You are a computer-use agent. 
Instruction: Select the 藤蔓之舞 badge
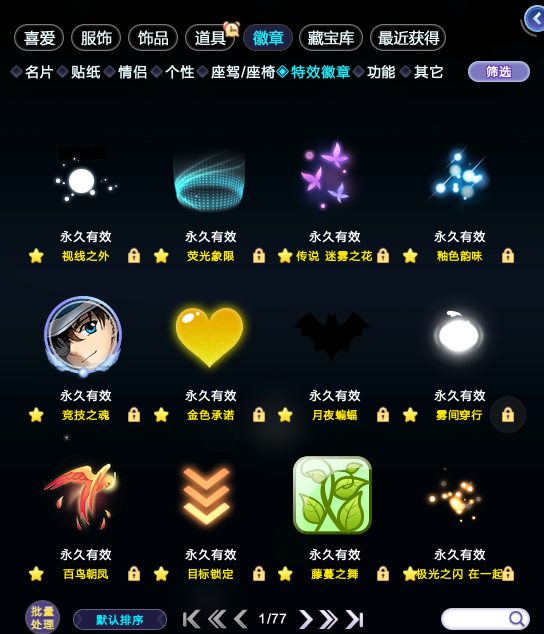332,495
